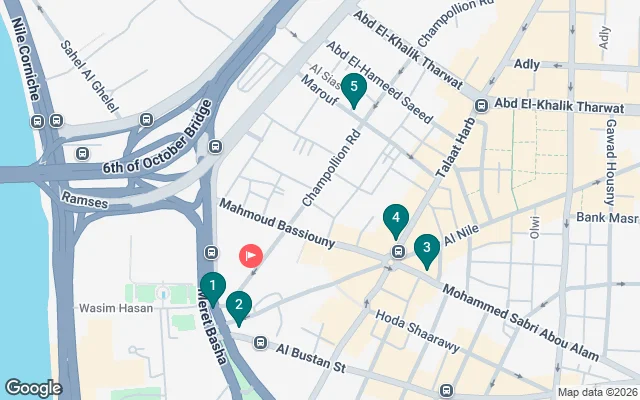Viewport: 640px width, 400px height.
Task: Open map pin number 3
Action: tap(427, 249)
